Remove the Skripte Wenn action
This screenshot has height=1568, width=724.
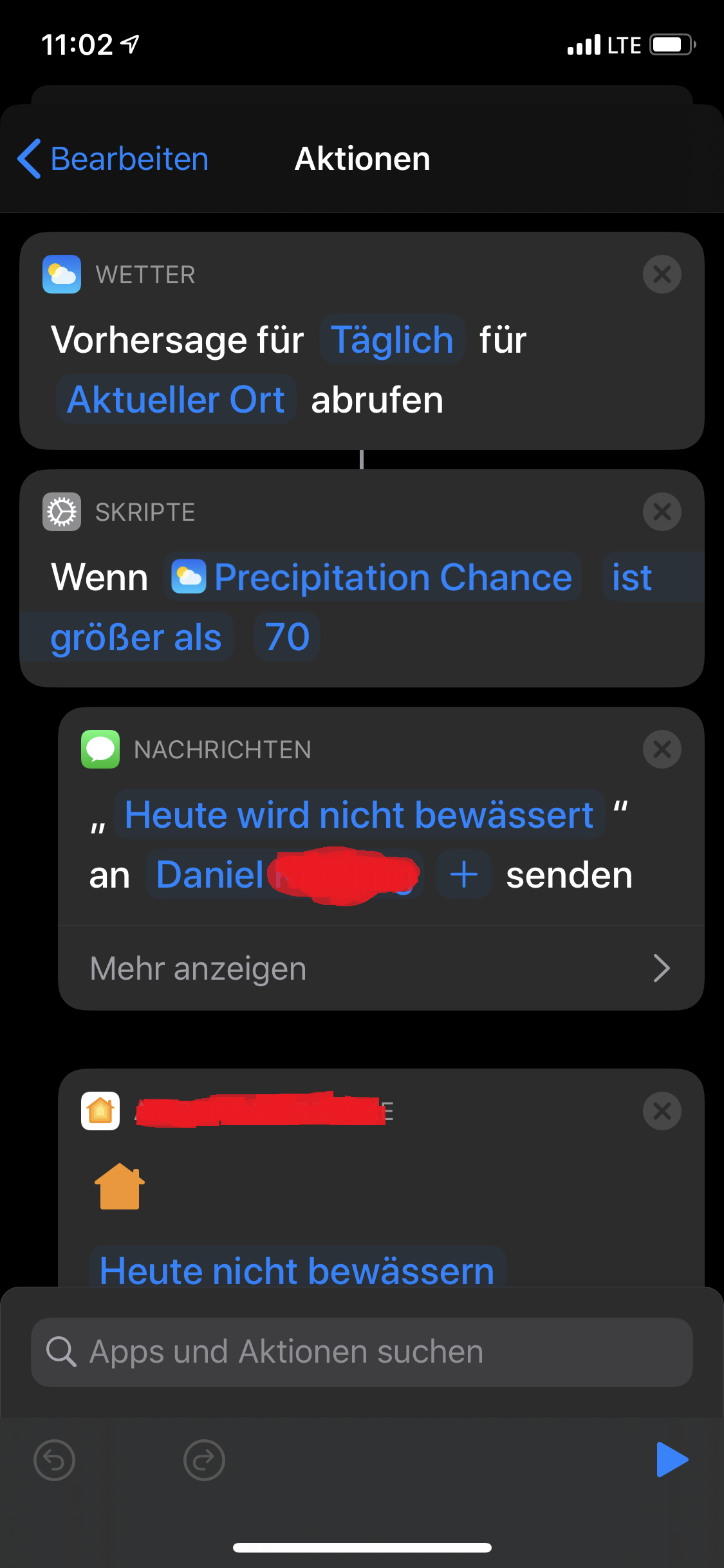[662, 512]
